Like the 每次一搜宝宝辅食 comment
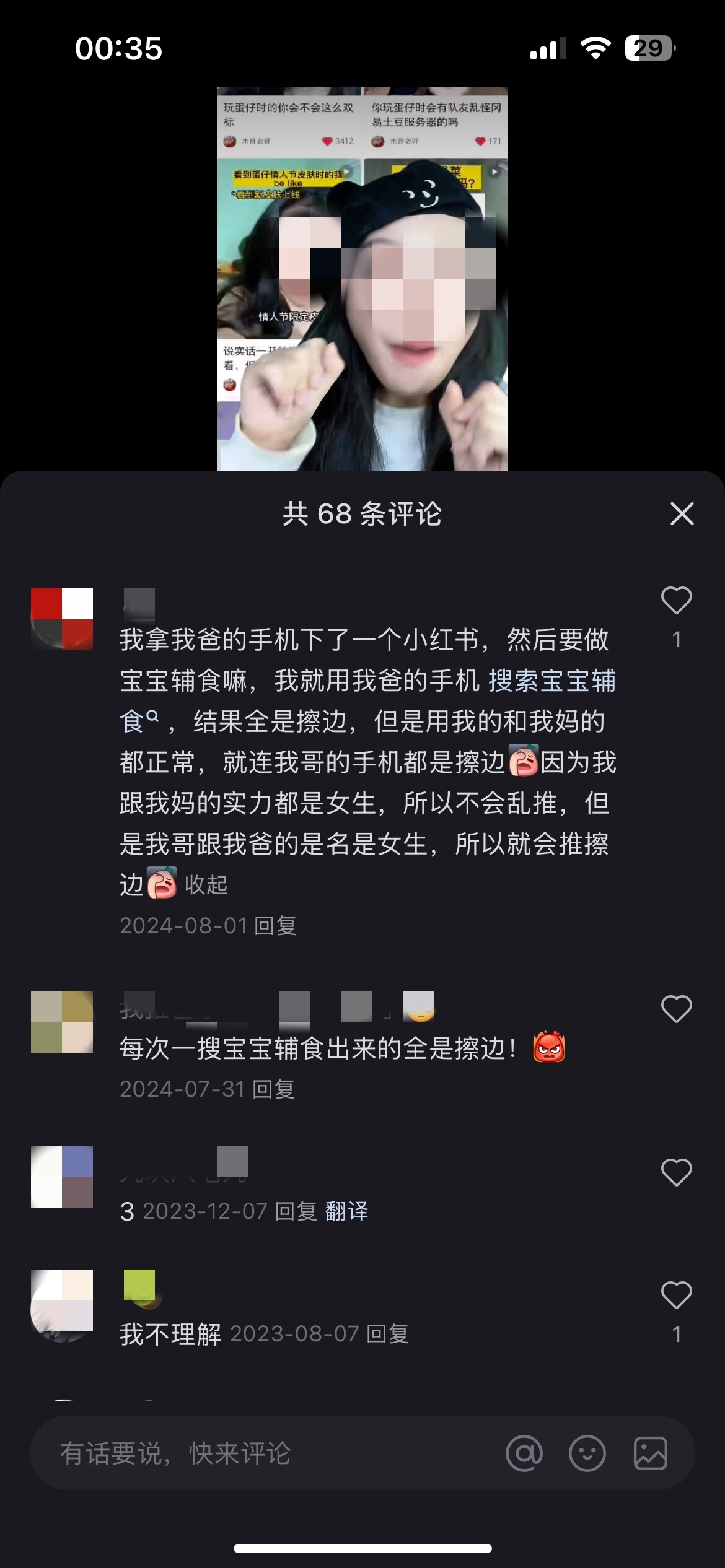 click(676, 1009)
